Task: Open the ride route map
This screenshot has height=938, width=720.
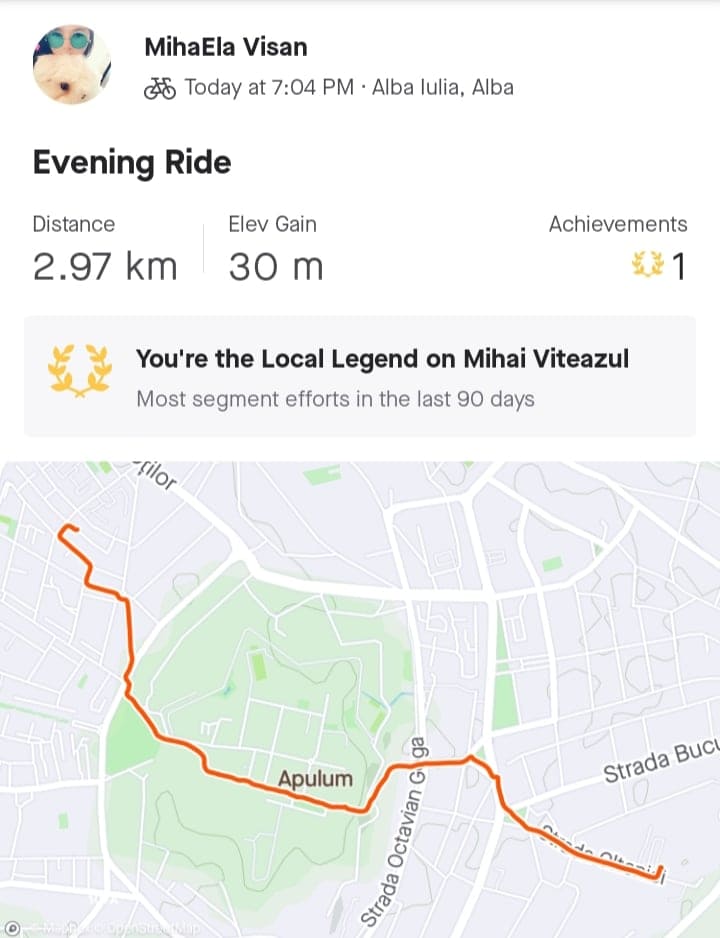Action: pyautogui.click(x=360, y=690)
